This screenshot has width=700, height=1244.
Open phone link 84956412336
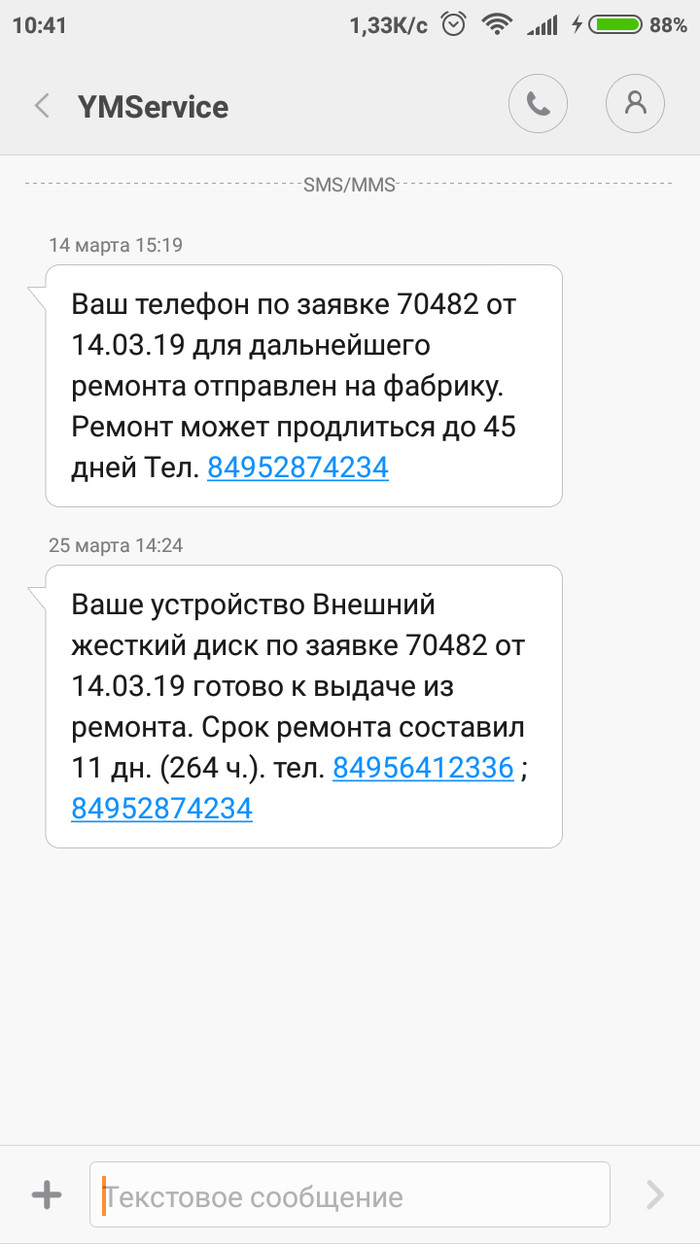422,767
